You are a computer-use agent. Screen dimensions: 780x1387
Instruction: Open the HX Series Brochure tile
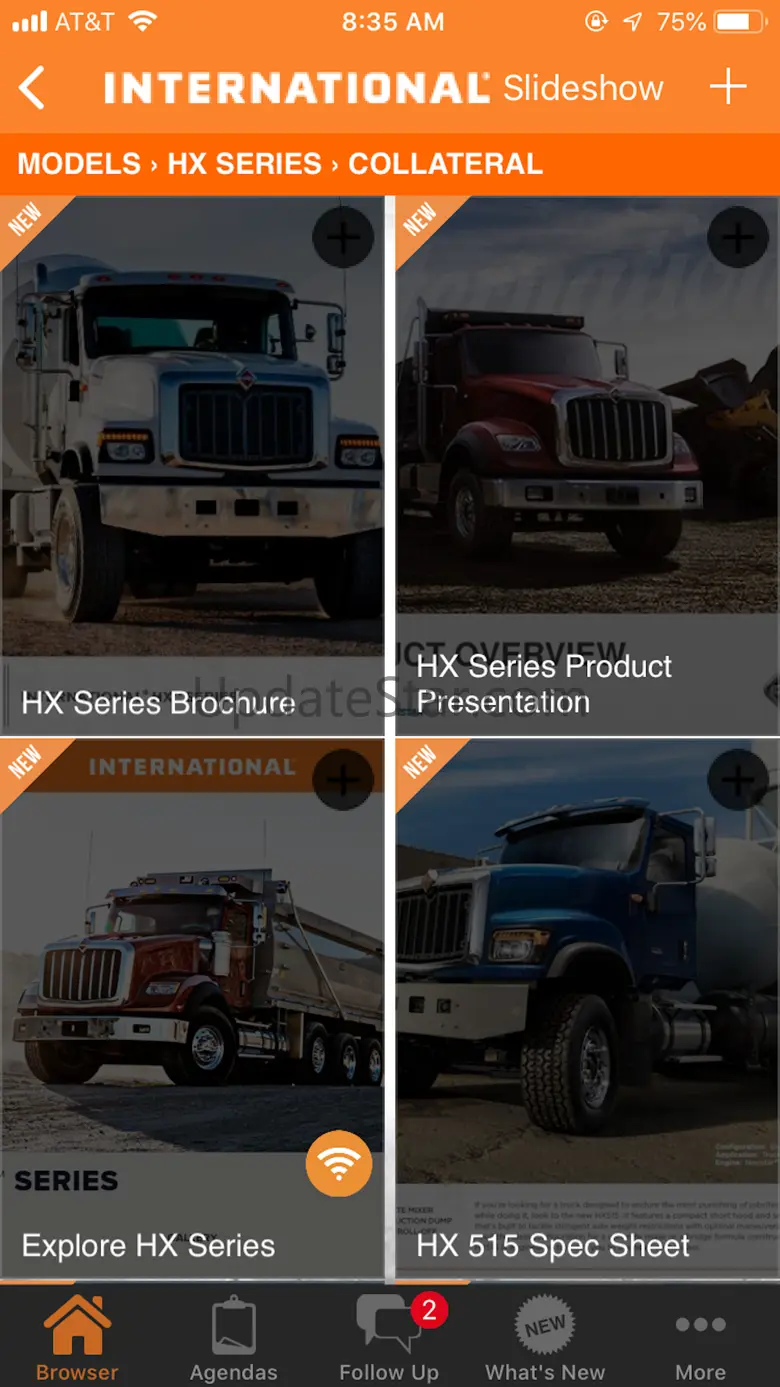click(192, 466)
